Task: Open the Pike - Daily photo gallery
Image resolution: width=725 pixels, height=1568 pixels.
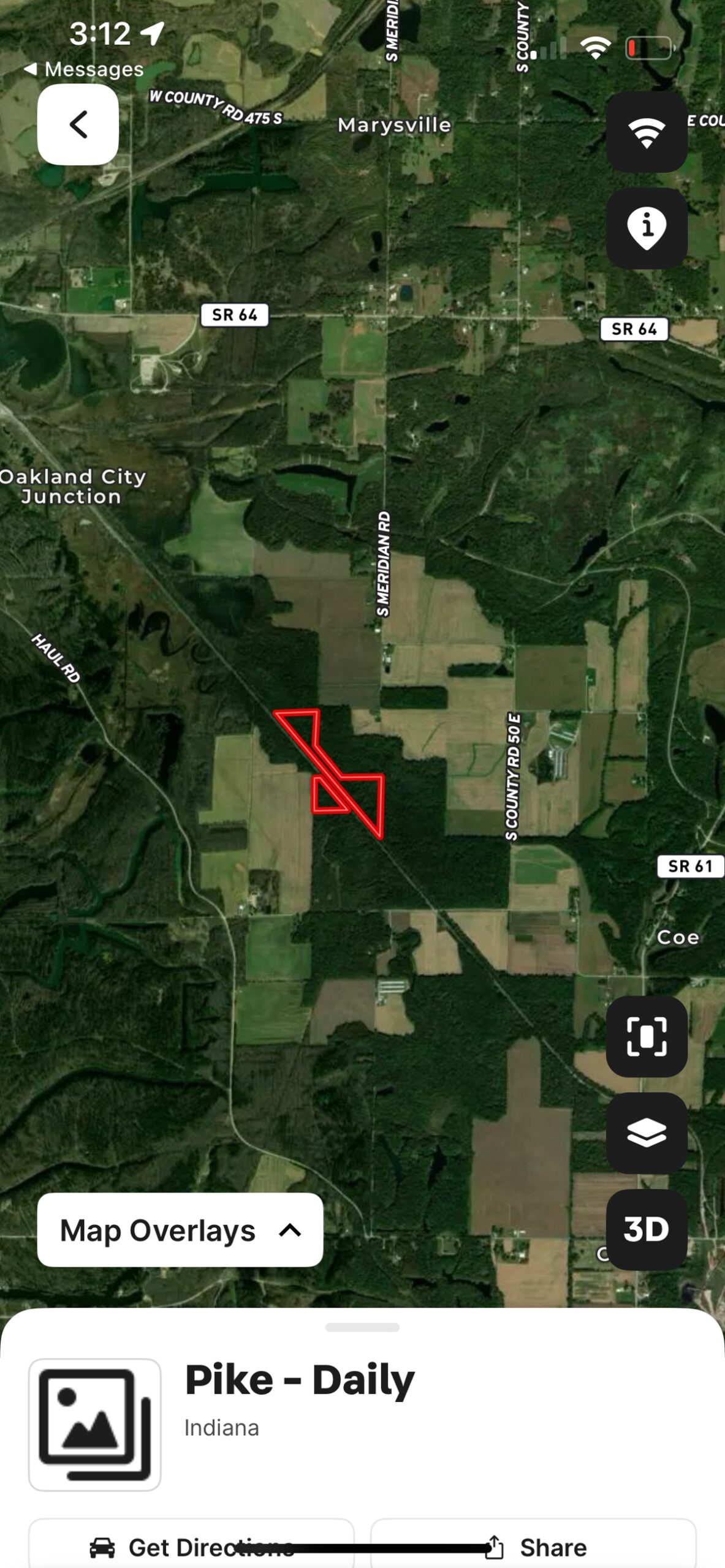Action: (x=95, y=1425)
